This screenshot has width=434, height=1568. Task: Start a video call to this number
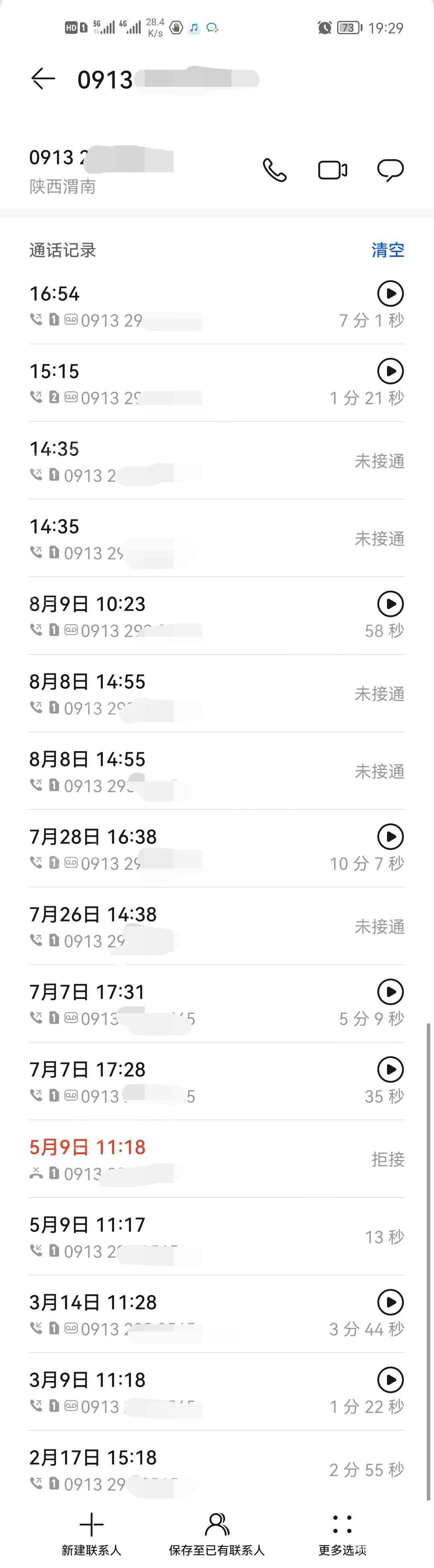[x=332, y=170]
